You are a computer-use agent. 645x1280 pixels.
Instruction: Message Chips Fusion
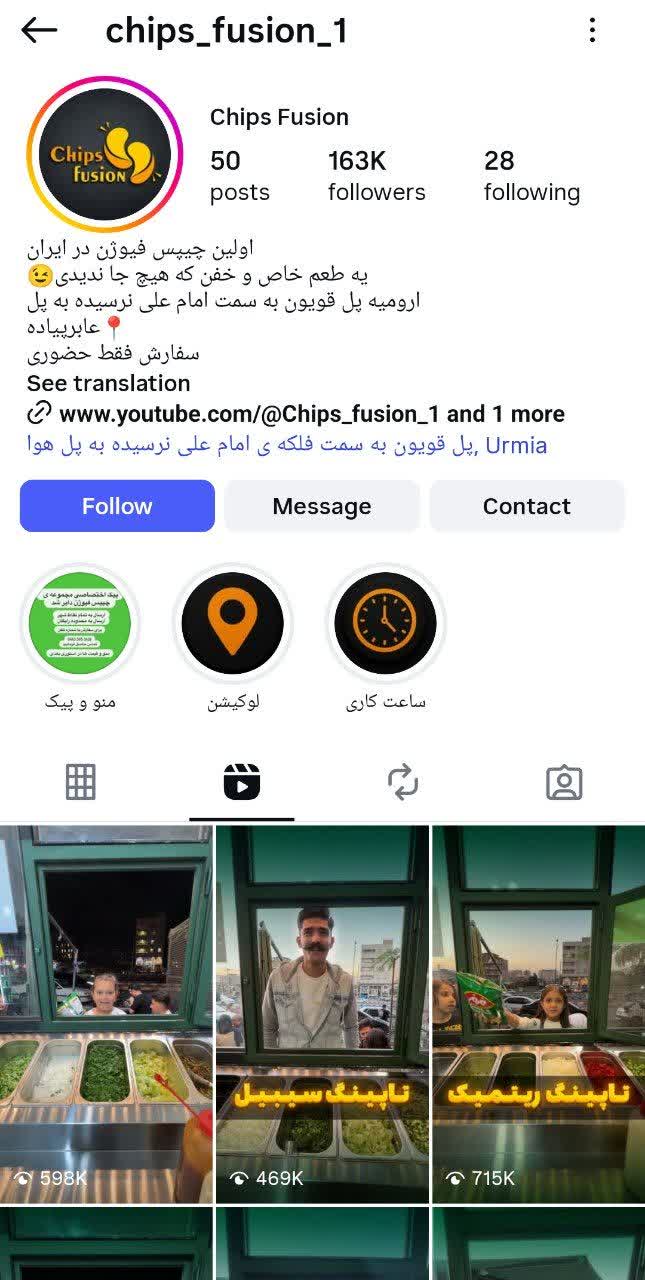(x=322, y=506)
